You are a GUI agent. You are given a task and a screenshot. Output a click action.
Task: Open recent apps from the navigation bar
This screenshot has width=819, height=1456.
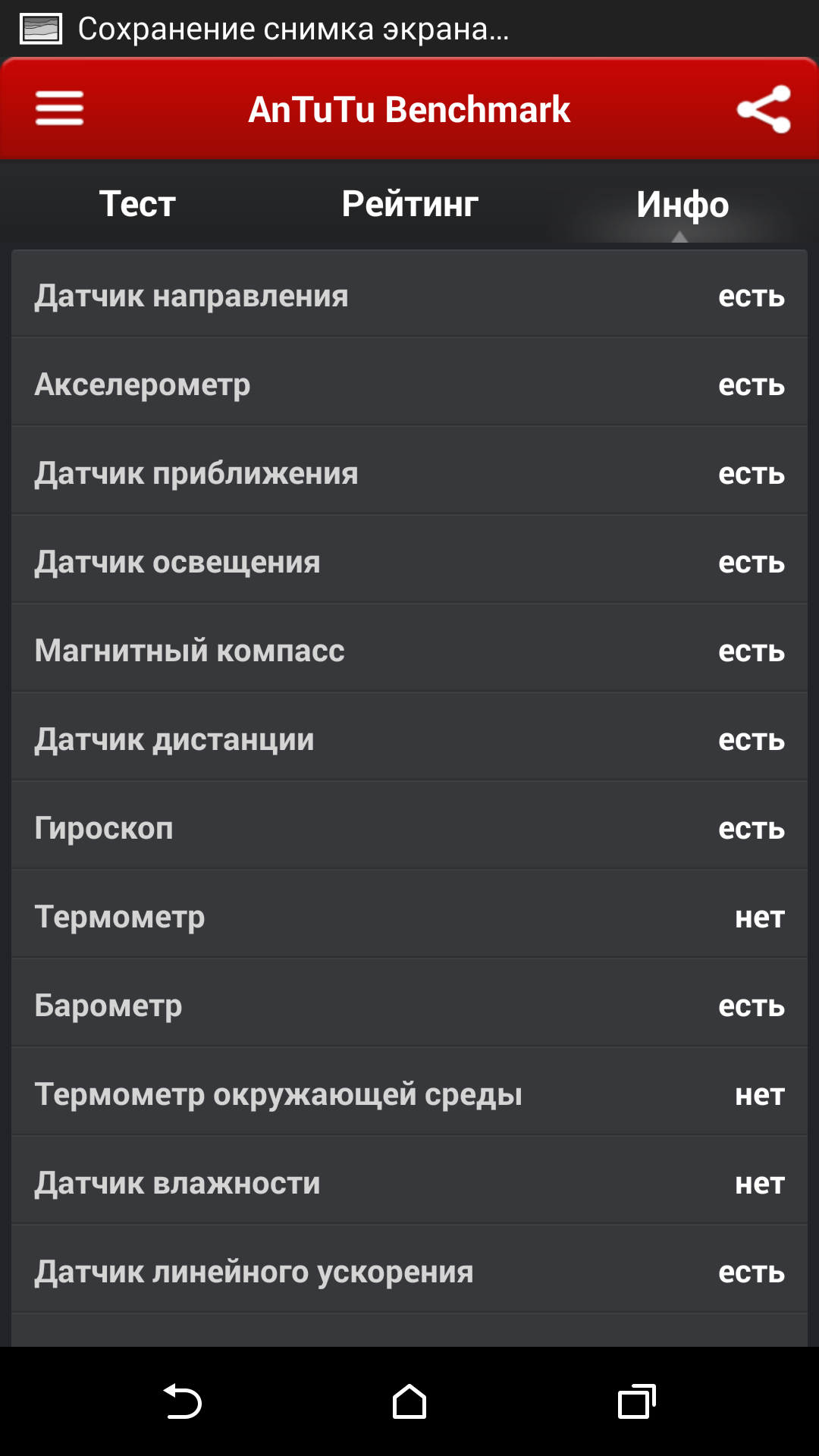coord(637,1401)
